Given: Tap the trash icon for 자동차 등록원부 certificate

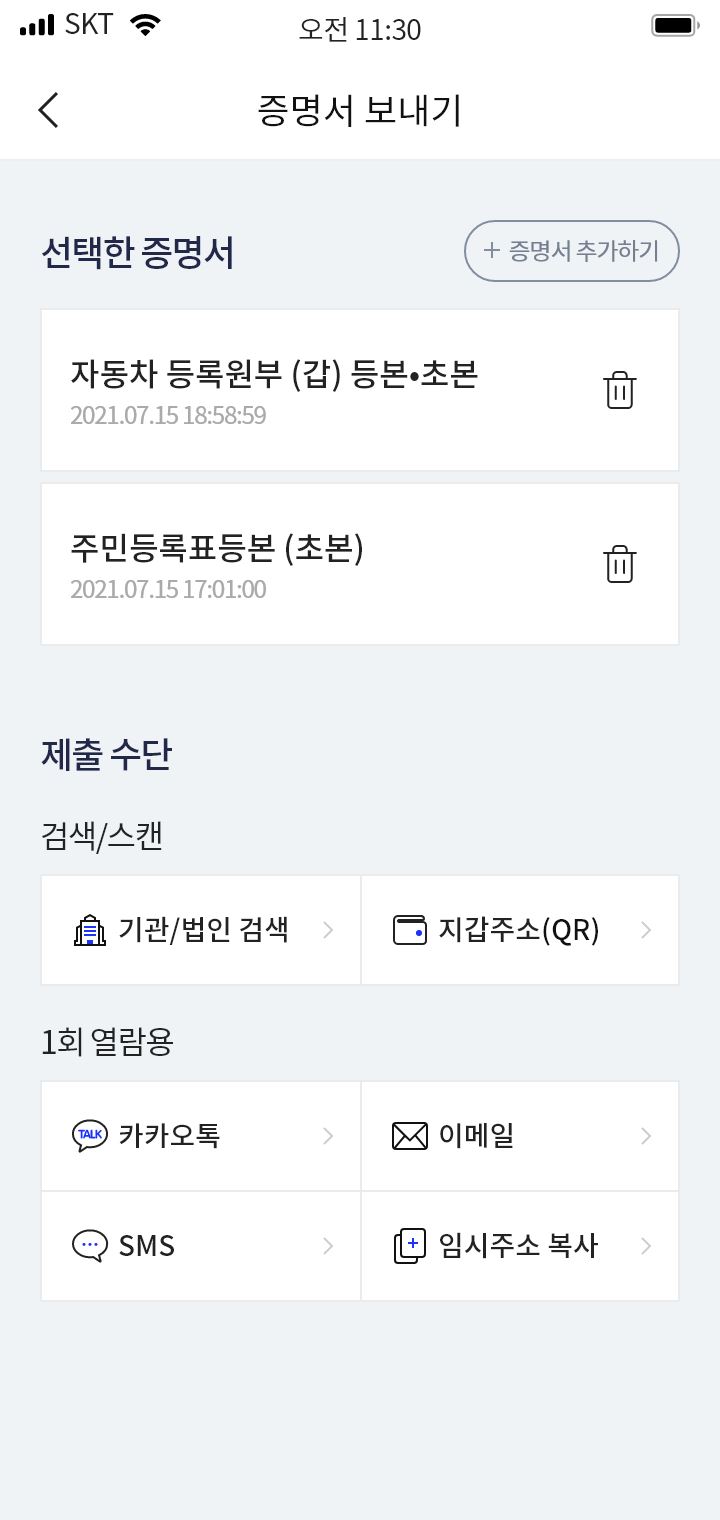Looking at the screenshot, I should click(620, 390).
